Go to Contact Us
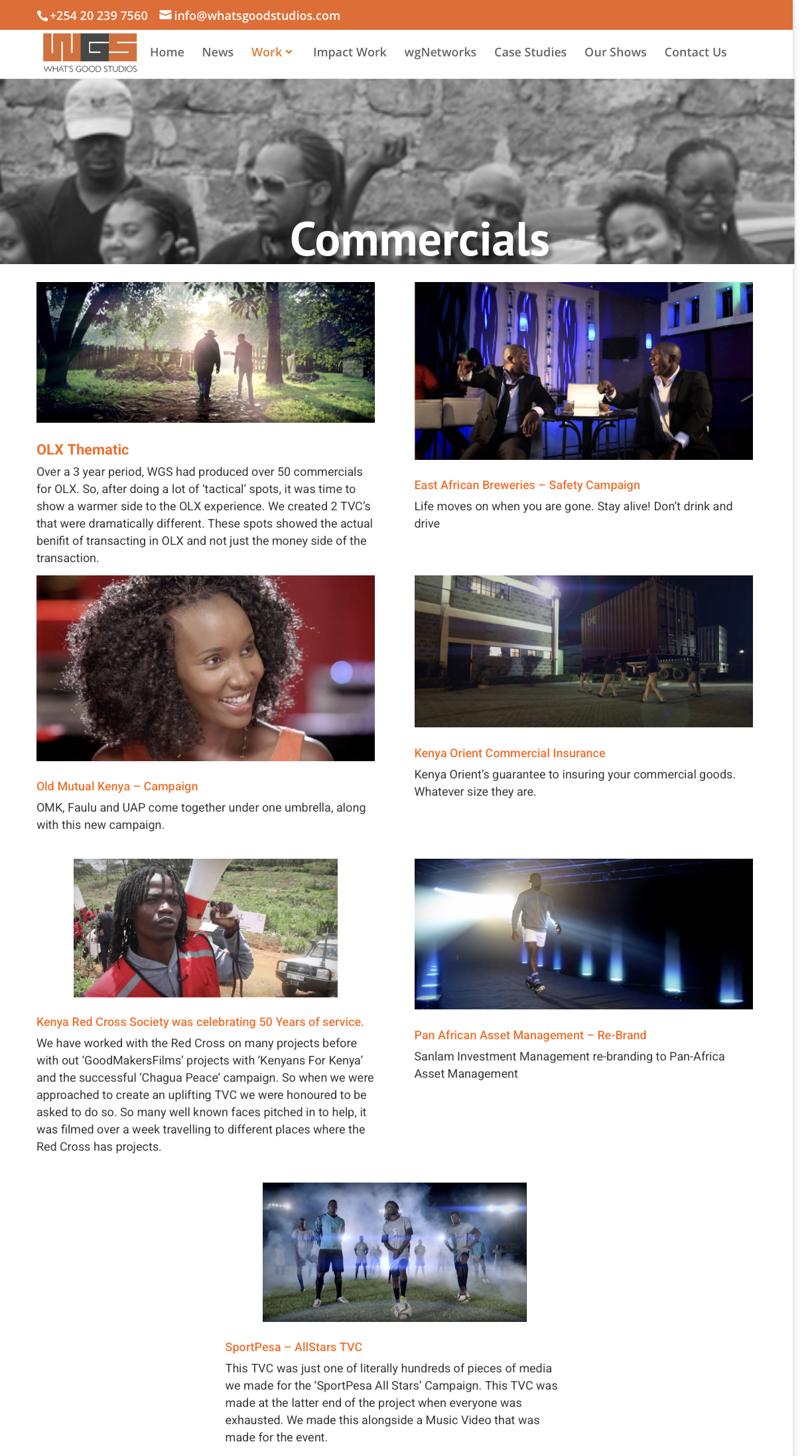This screenshot has width=812, height=1456. pyautogui.click(x=695, y=52)
